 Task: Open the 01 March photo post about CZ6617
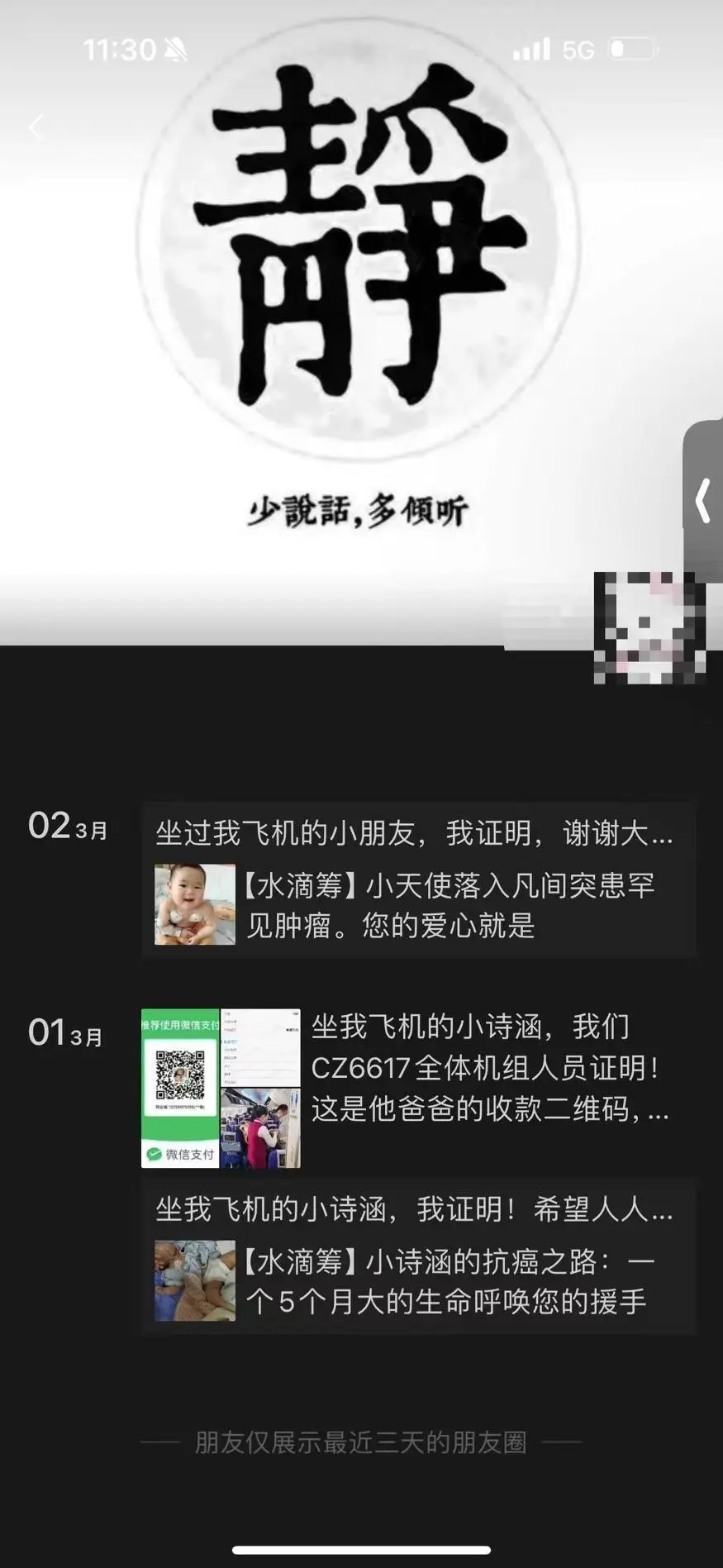coord(221,1088)
